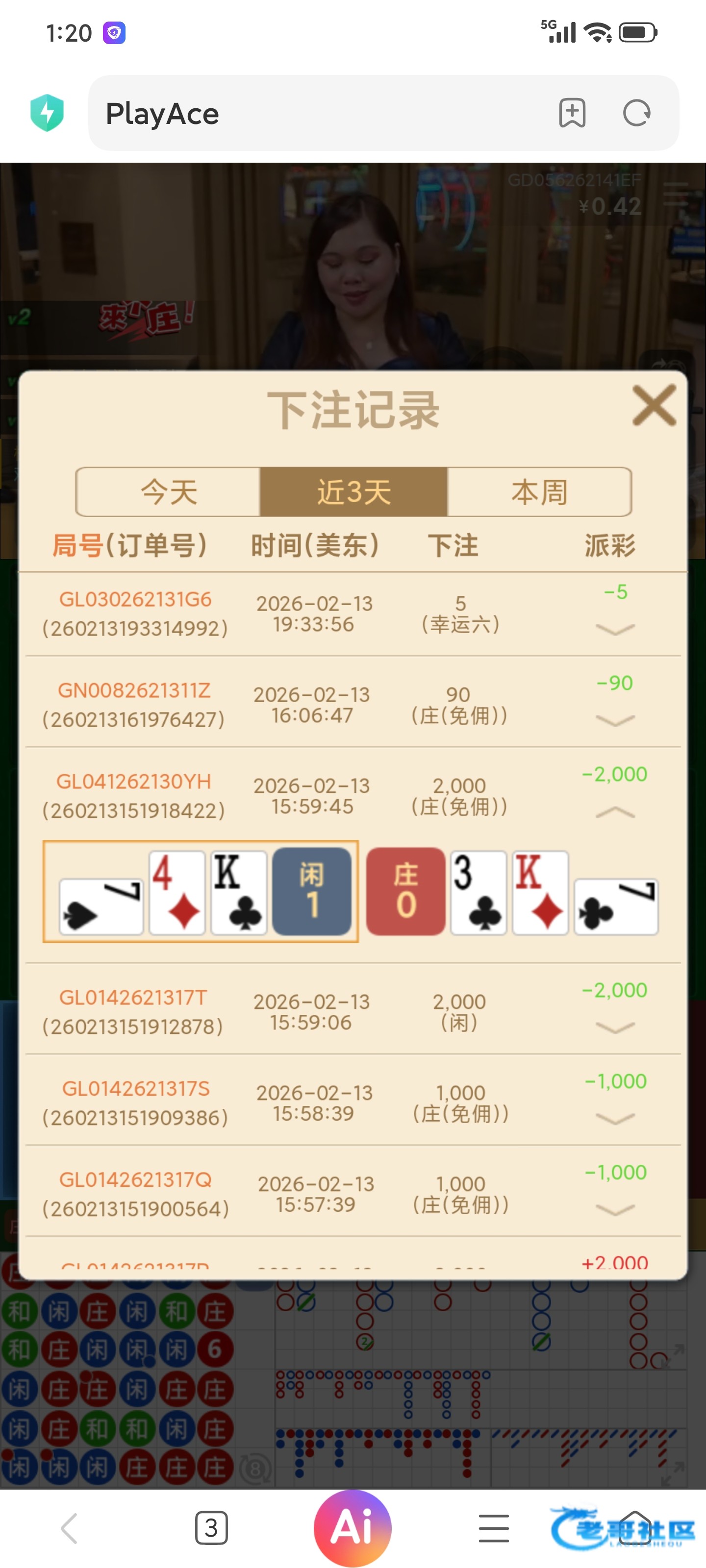Open the Ai assistant

pyautogui.click(x=353, y=1528)
